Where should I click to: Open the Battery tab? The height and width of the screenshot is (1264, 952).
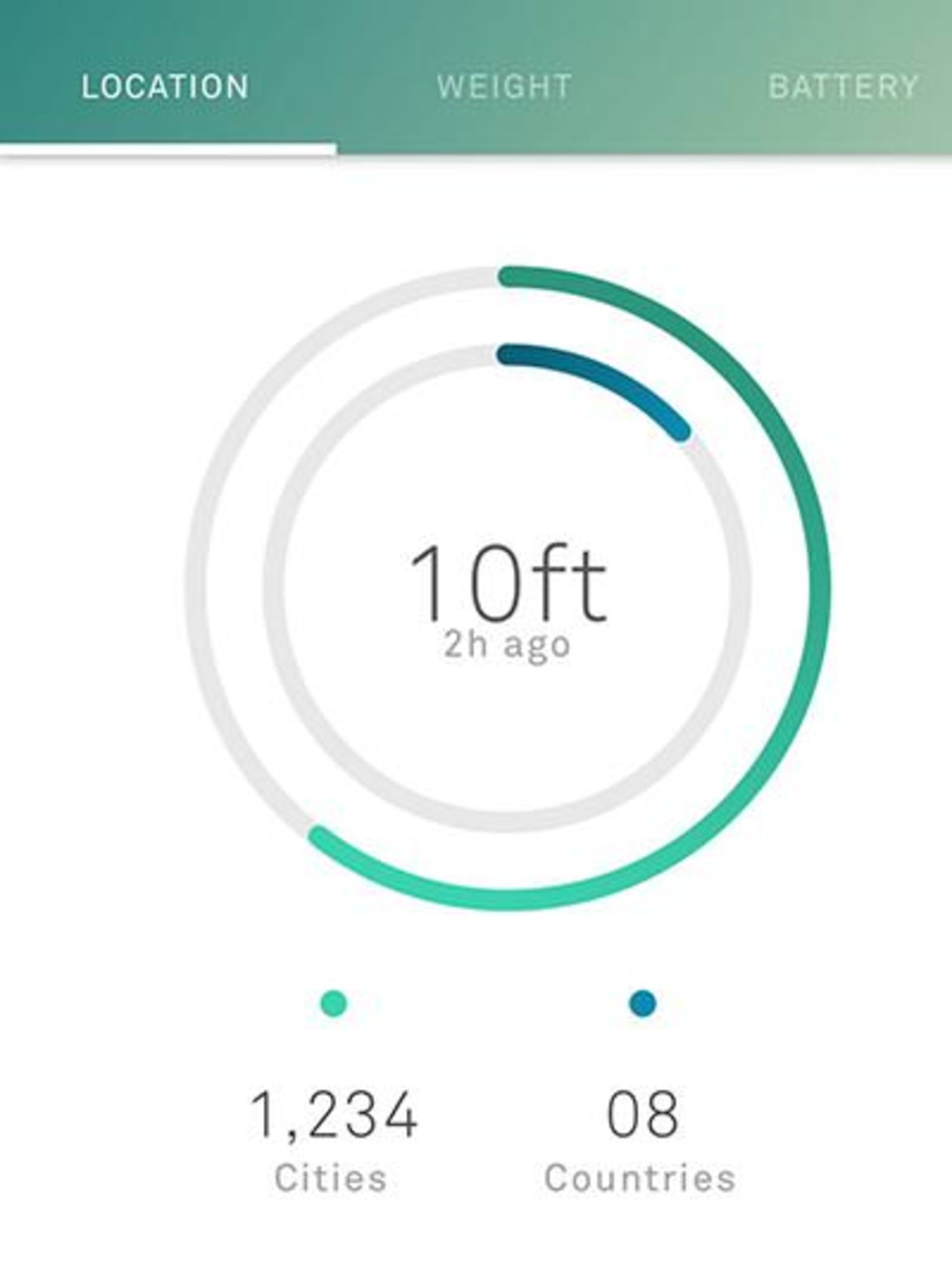843,87
